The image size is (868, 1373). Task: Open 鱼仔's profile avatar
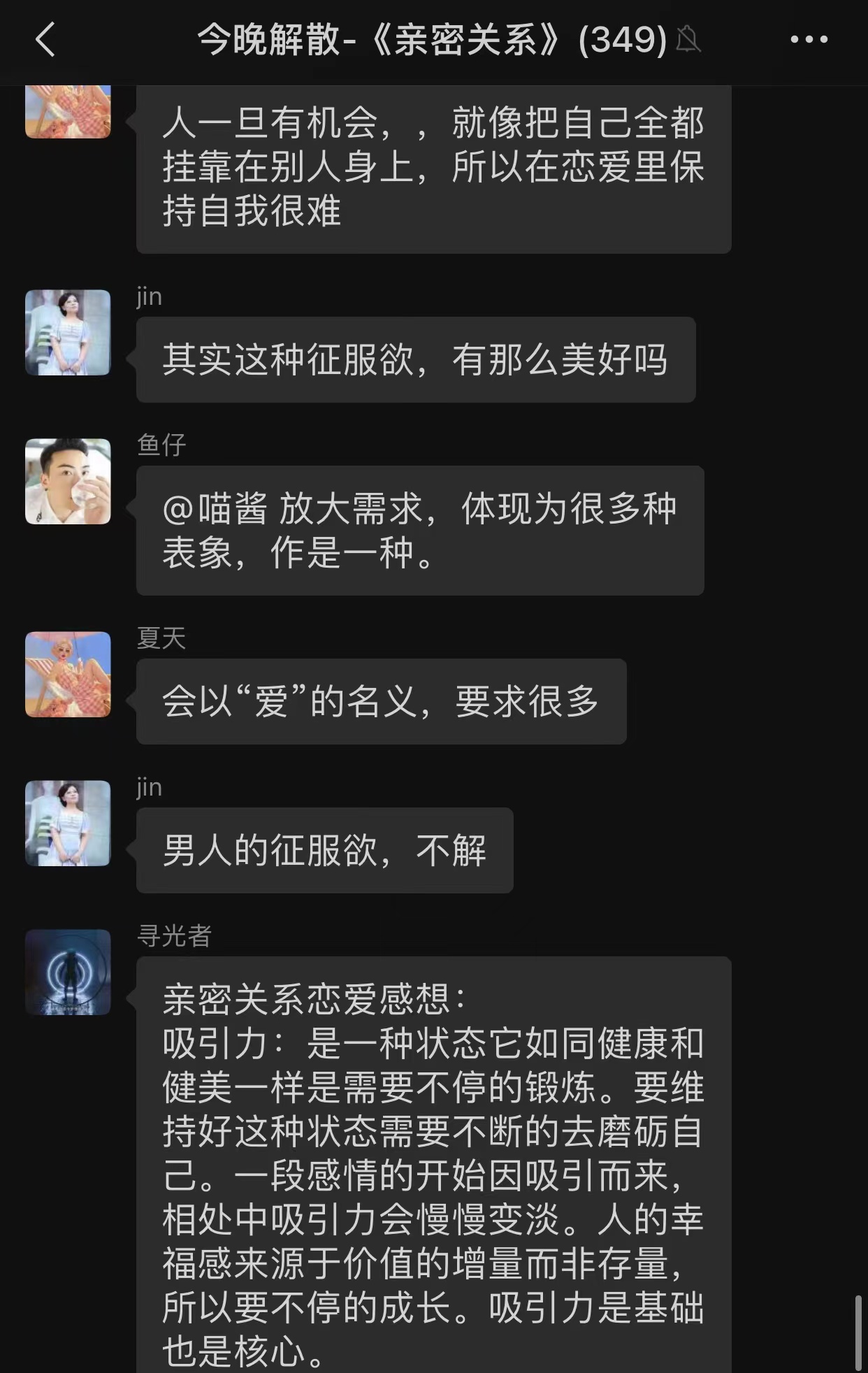pos(68,481)
